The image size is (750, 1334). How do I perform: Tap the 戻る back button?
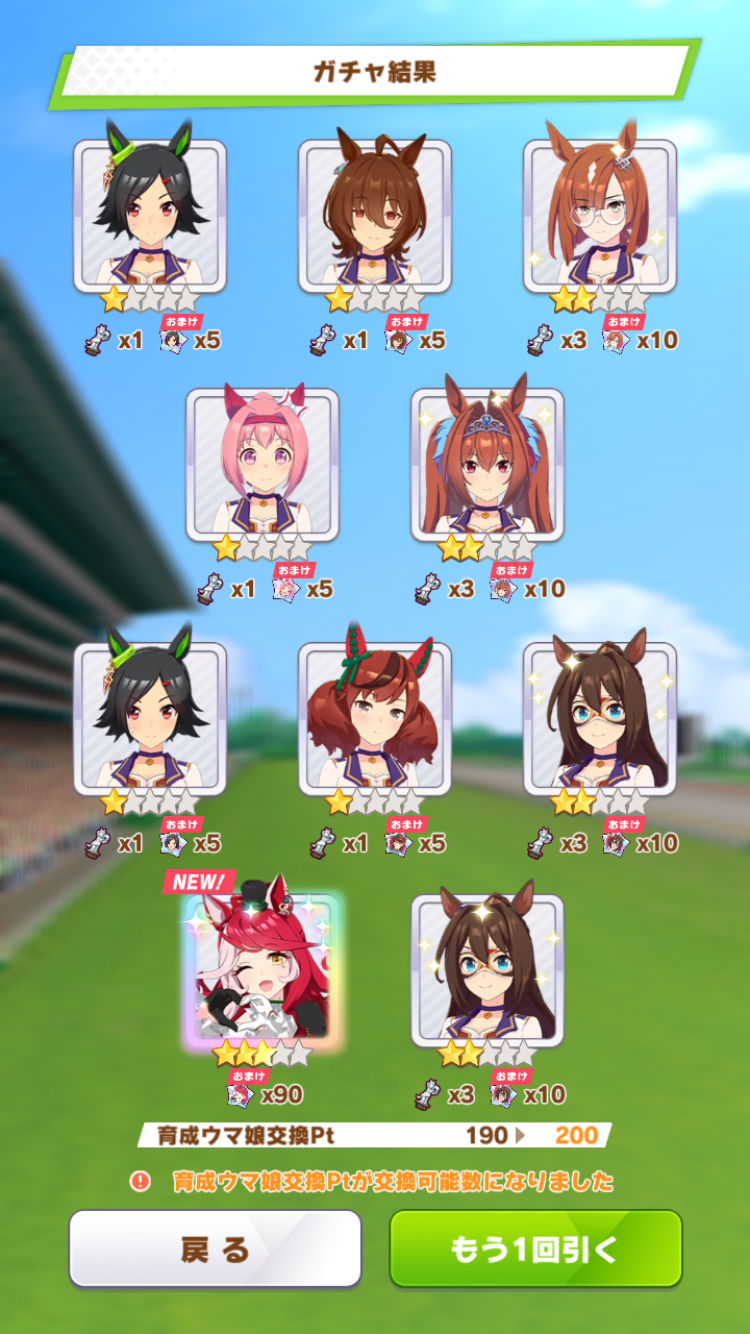214,1248
